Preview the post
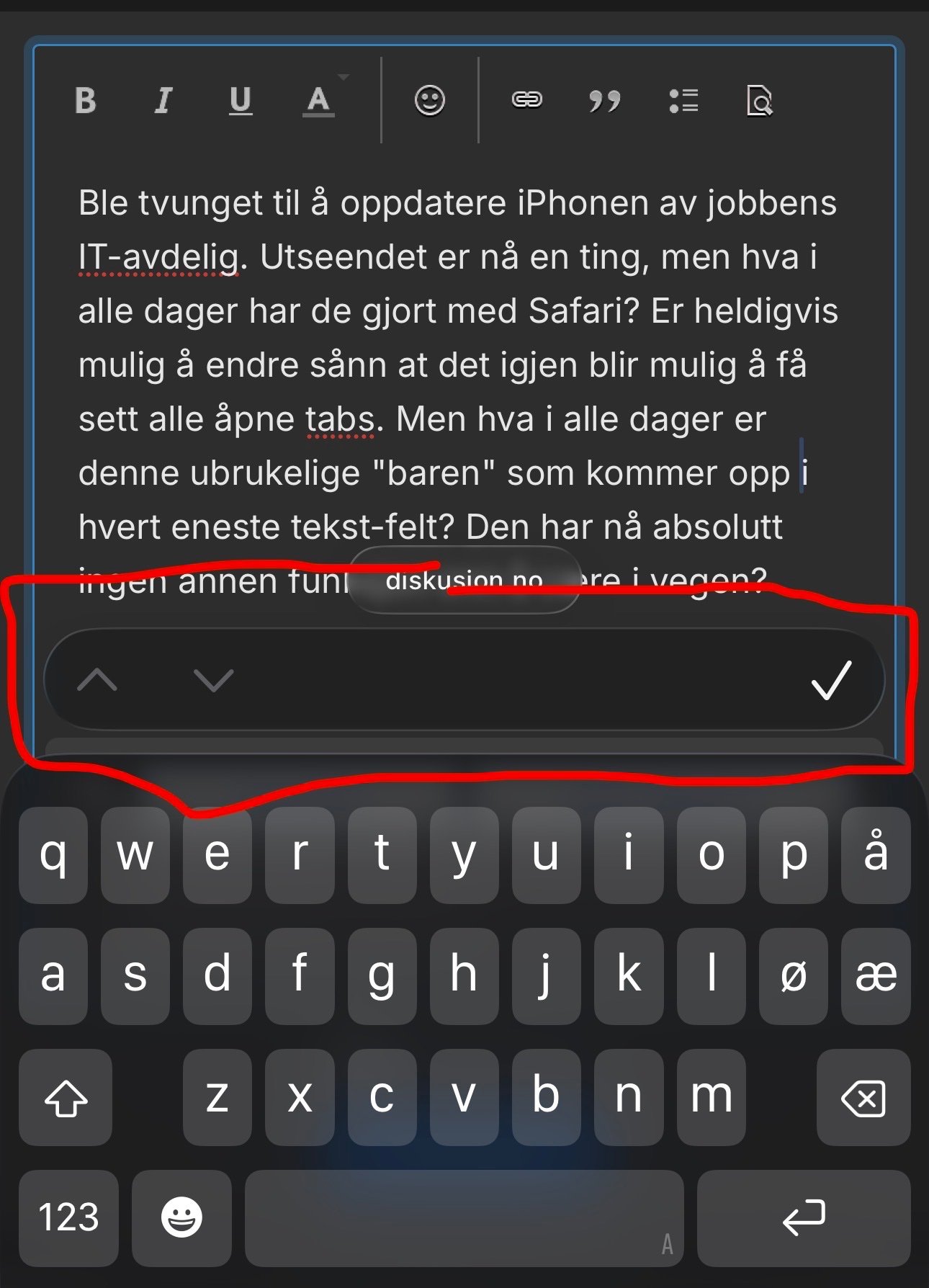929x1288 pixels. 760,101
